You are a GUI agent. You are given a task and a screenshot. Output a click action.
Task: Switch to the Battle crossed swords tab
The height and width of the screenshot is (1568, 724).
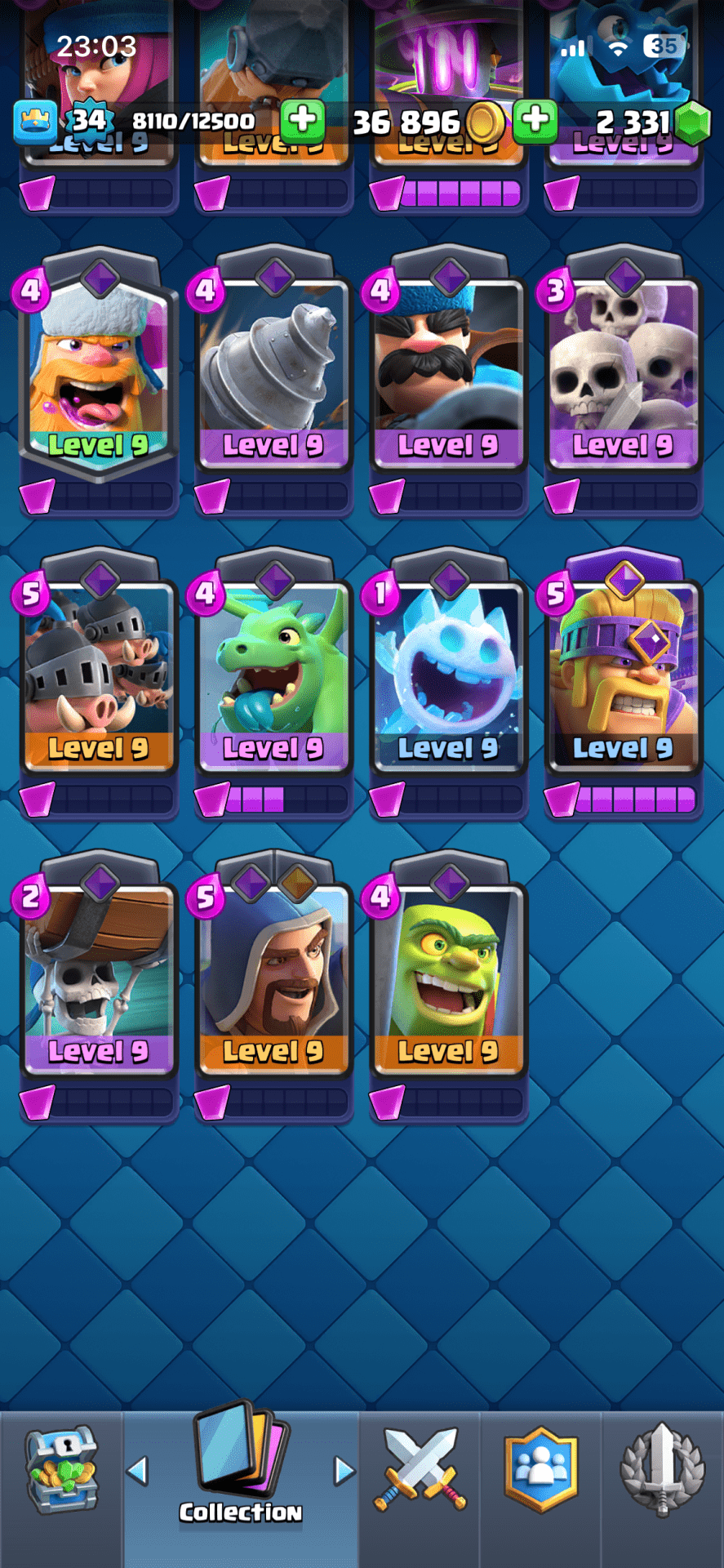click(x=420, y=1470)
